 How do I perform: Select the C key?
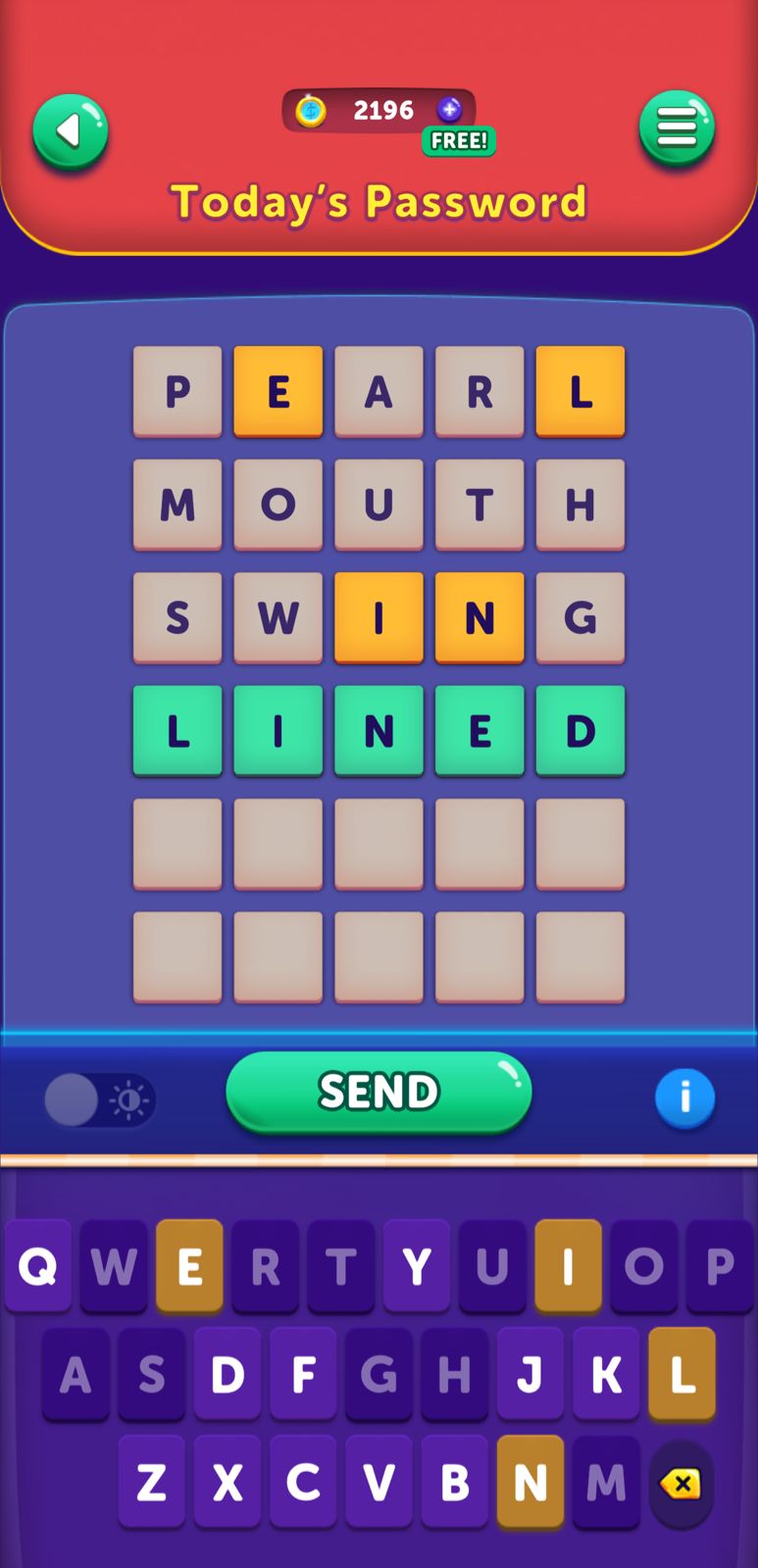coord(303,1482)
